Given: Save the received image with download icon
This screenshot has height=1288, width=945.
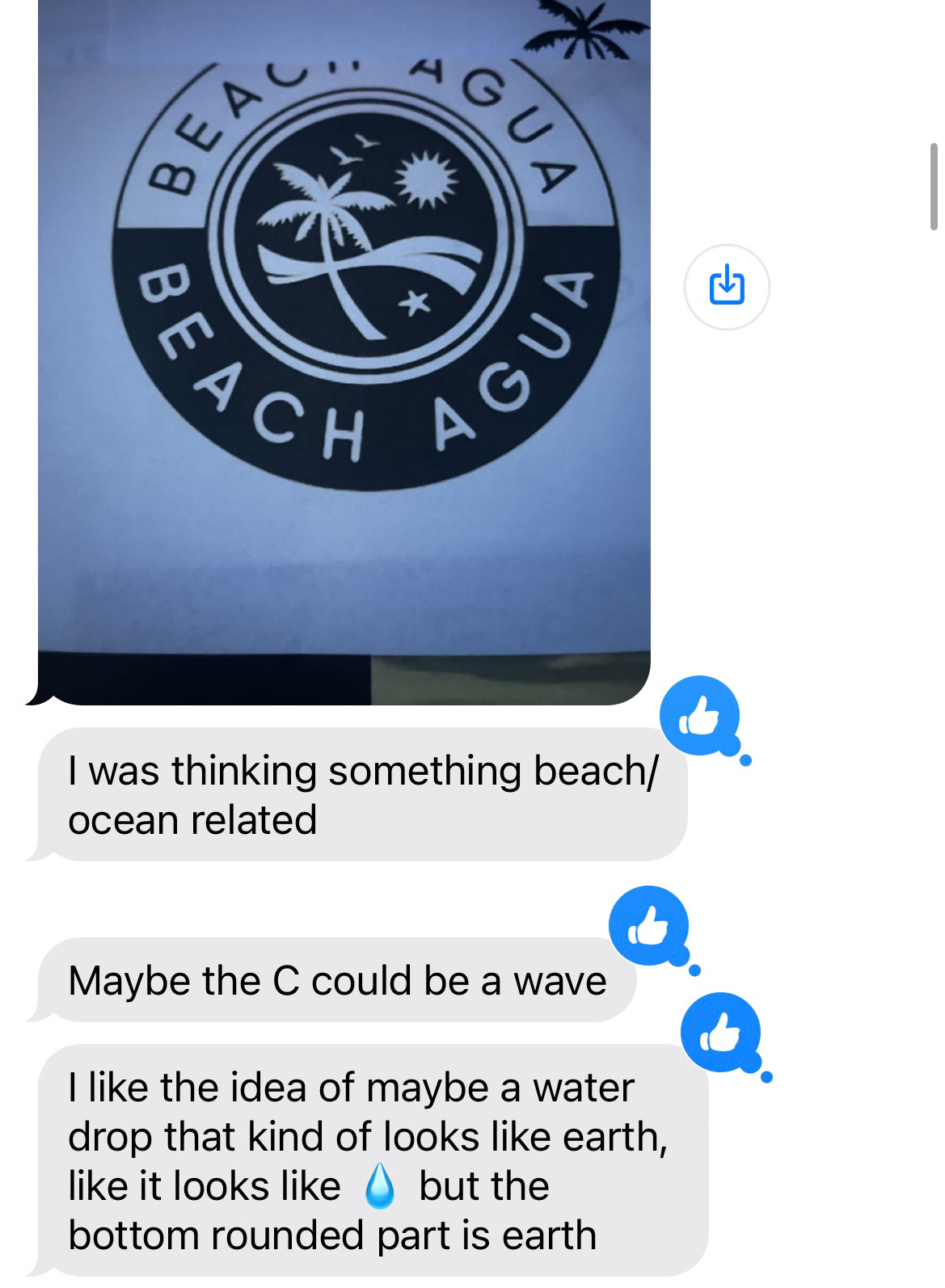Looking at the screenshot, I should 726,286.
